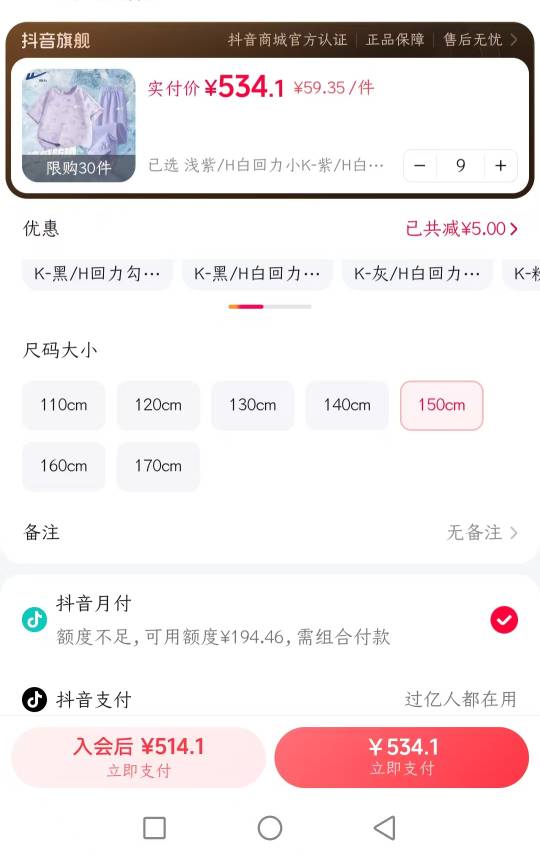Select size 160cm

pyautogui.click(x=63, y=466)
